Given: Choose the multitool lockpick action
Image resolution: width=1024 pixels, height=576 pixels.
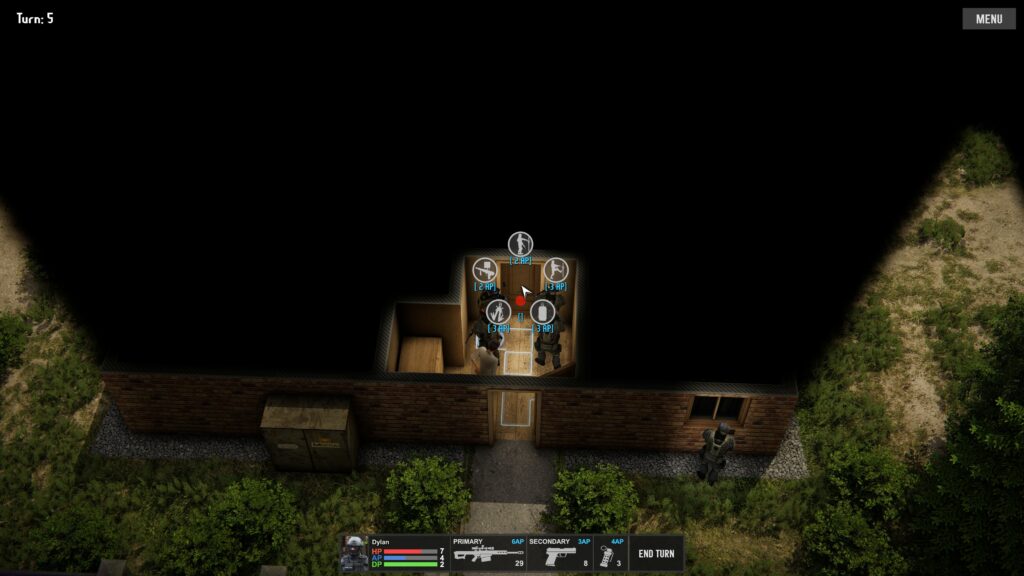Looking at the screenshot, I should [498, 311].
